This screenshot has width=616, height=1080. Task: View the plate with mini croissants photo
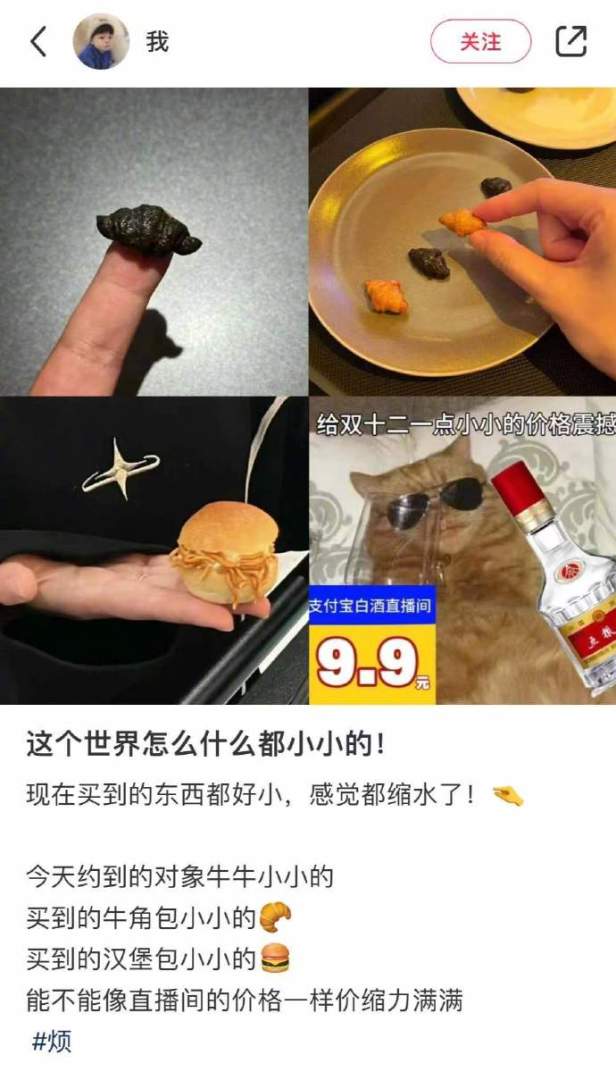[x=462, y=241]
